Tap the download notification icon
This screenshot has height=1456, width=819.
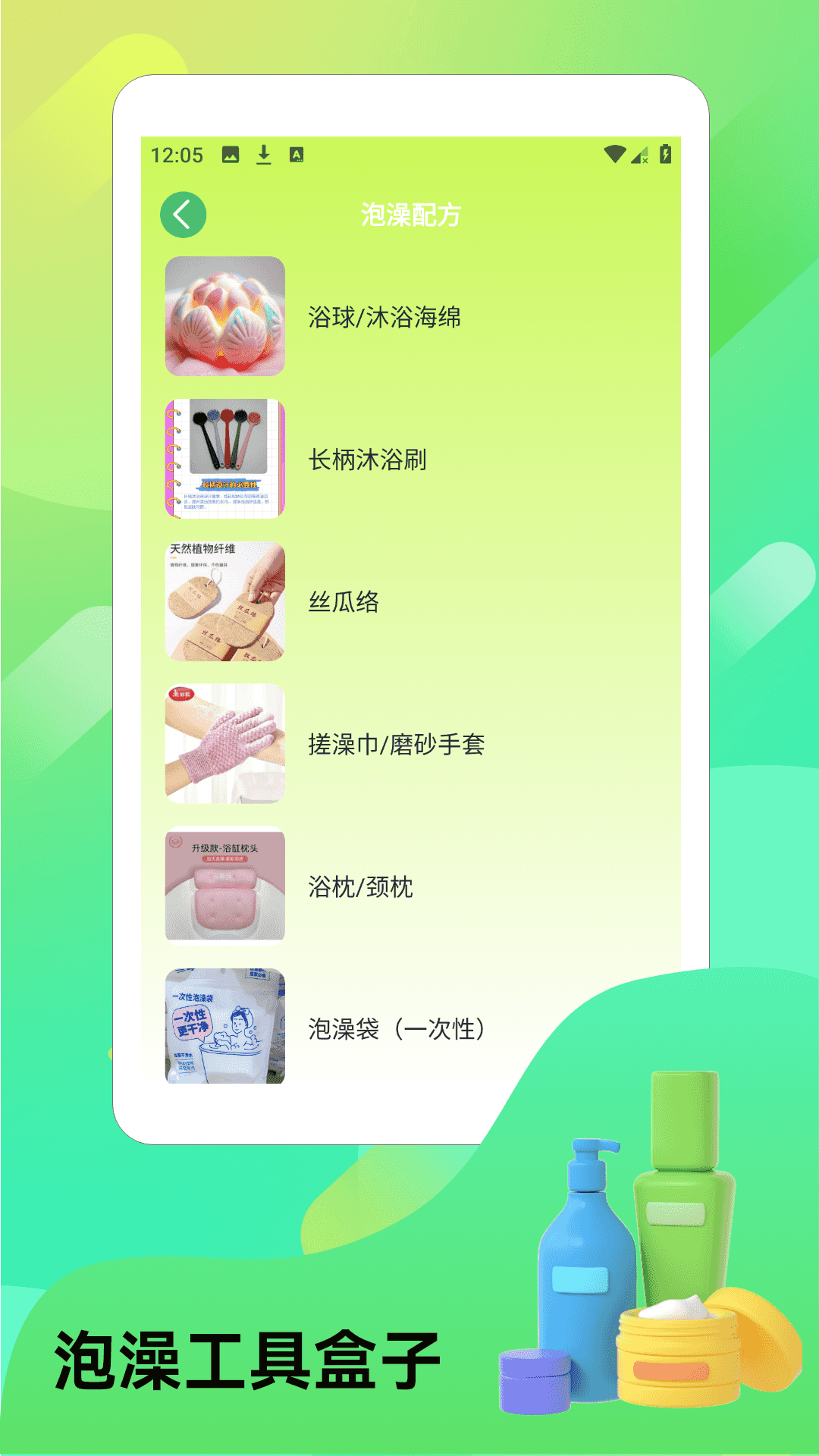point(264,154)
